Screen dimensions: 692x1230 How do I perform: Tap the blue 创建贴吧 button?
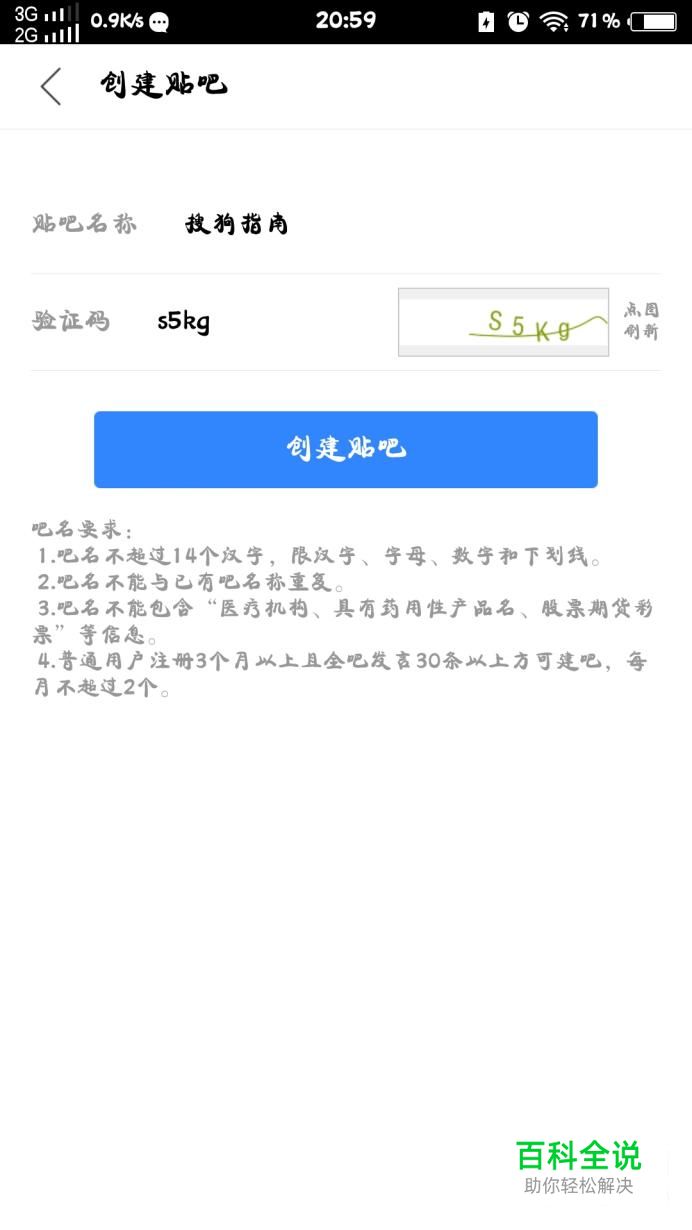pos(346,449)
